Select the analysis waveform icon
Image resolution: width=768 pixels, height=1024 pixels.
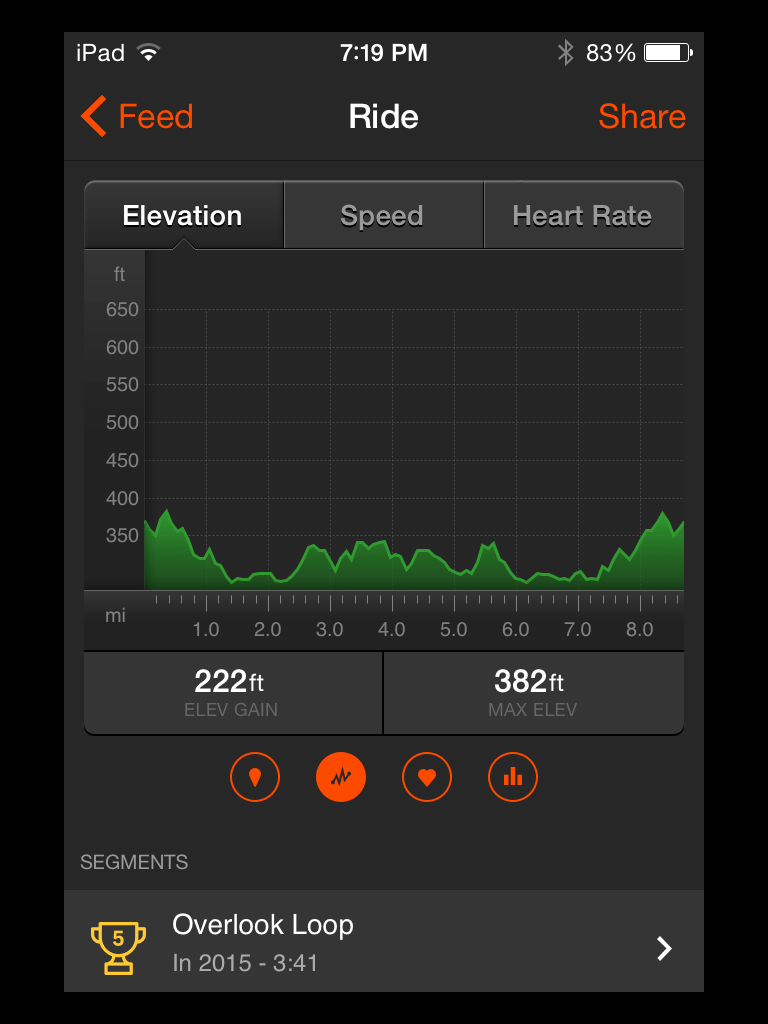coord(341,777)
